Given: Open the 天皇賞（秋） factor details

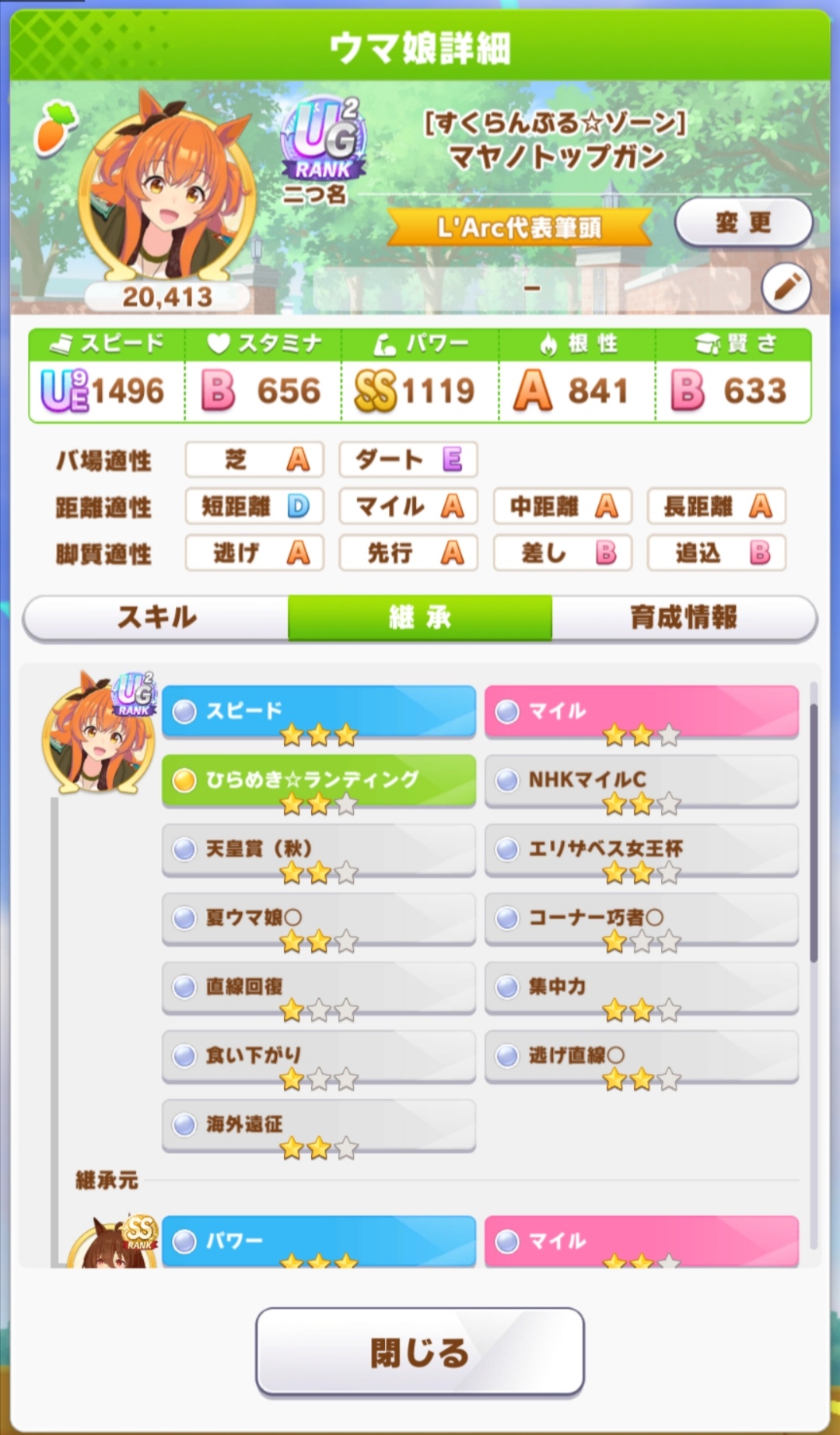Looking at the screenshot, I should pyautogui.click(x=318, y=849).
